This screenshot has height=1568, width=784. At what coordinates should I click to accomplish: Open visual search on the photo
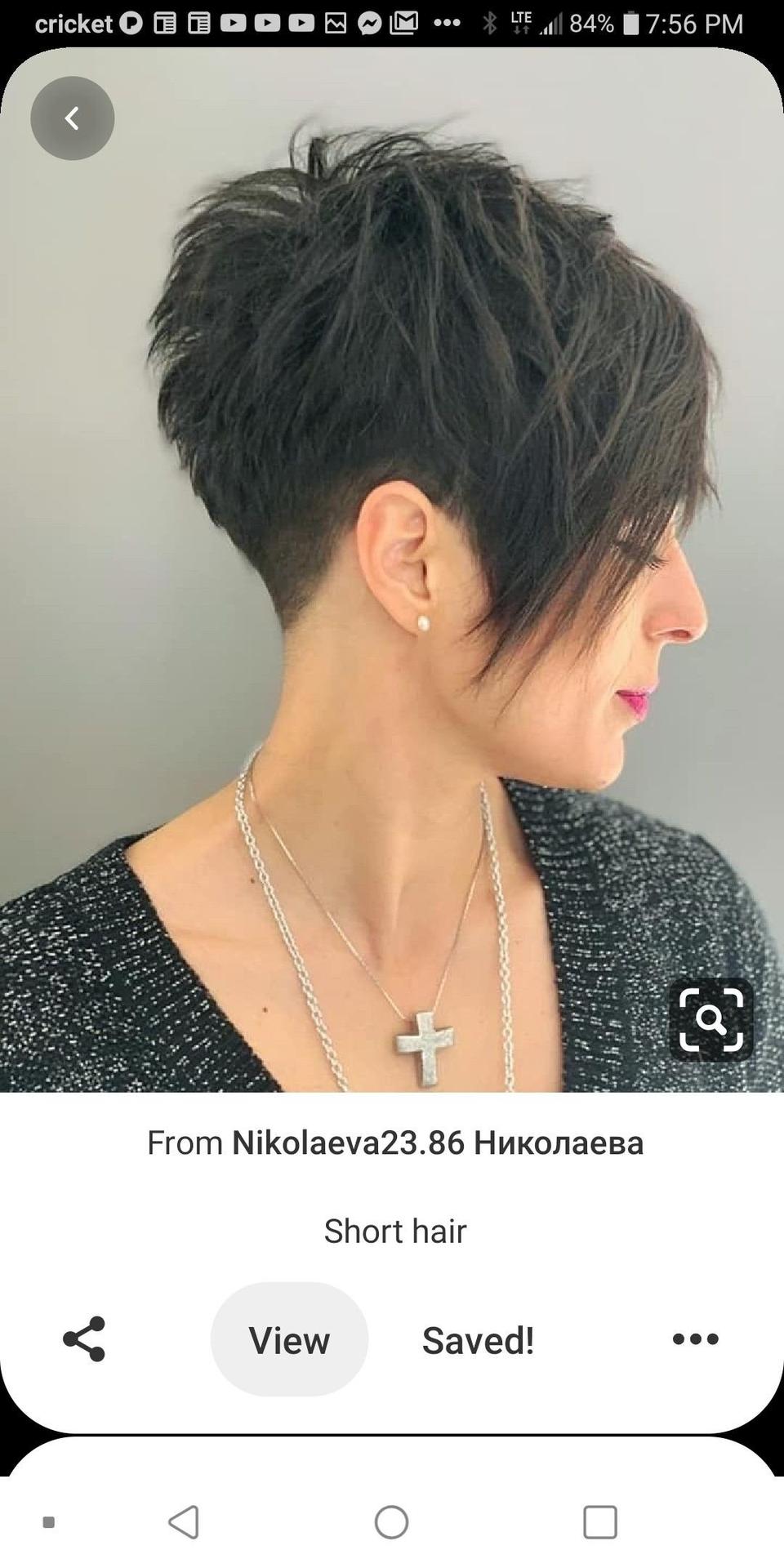coord(710,1019)
